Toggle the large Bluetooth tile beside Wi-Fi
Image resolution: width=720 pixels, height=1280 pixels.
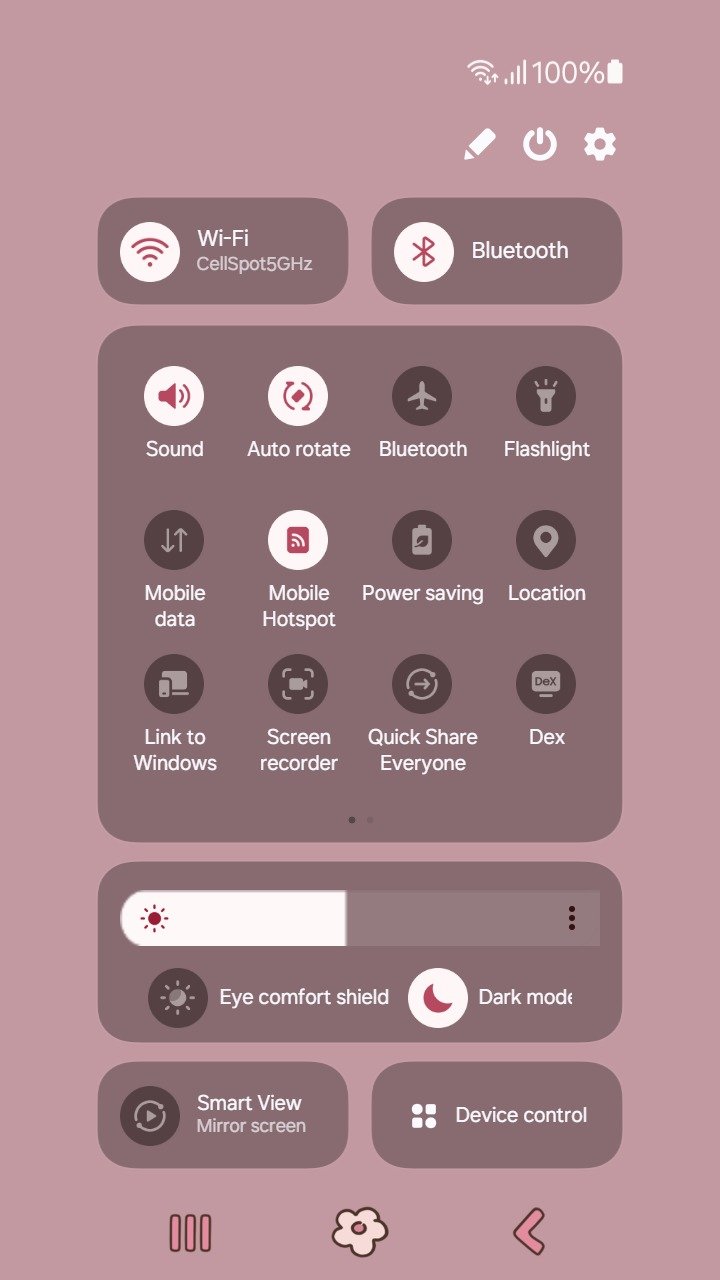click(497, 251)
